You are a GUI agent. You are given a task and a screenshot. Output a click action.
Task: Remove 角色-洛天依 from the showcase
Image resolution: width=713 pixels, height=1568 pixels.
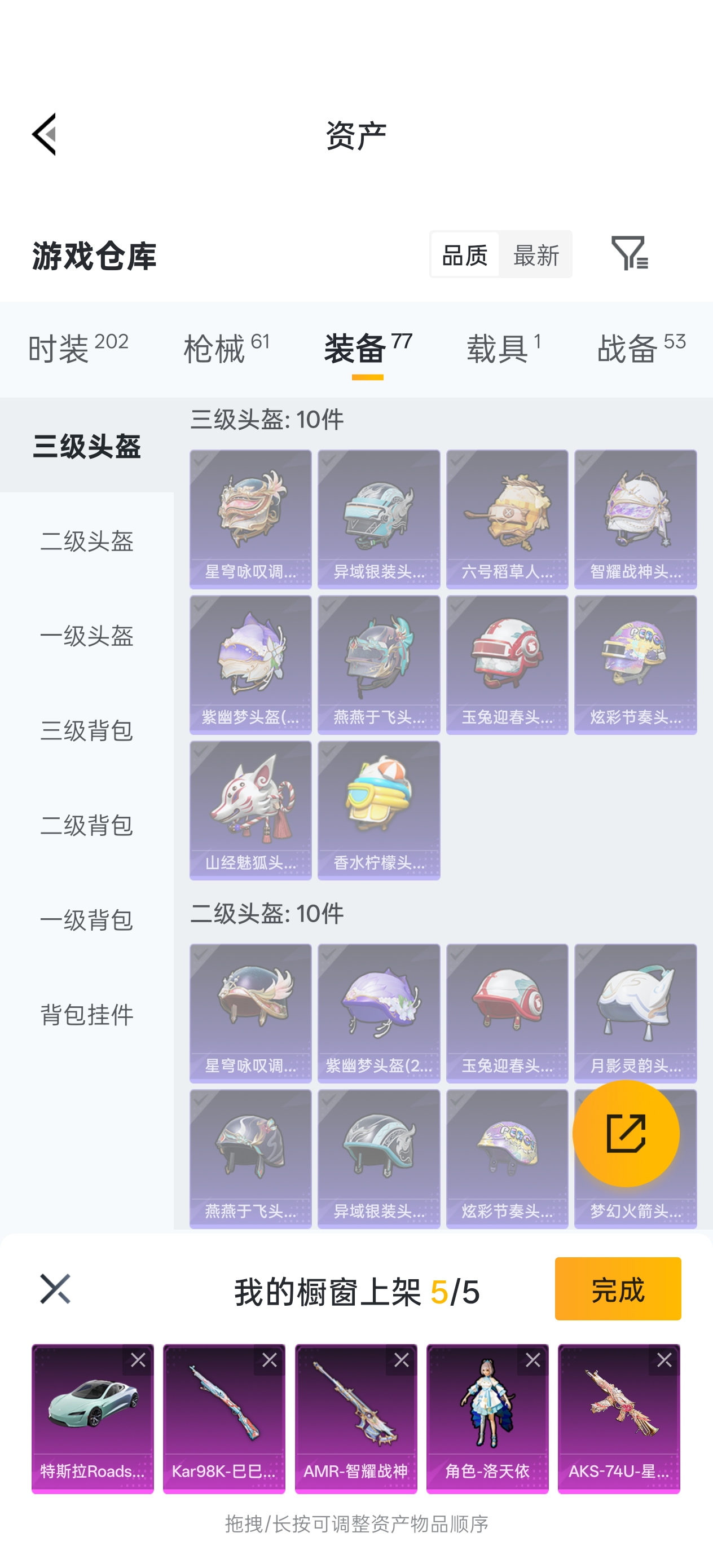tap(532, 1360)
